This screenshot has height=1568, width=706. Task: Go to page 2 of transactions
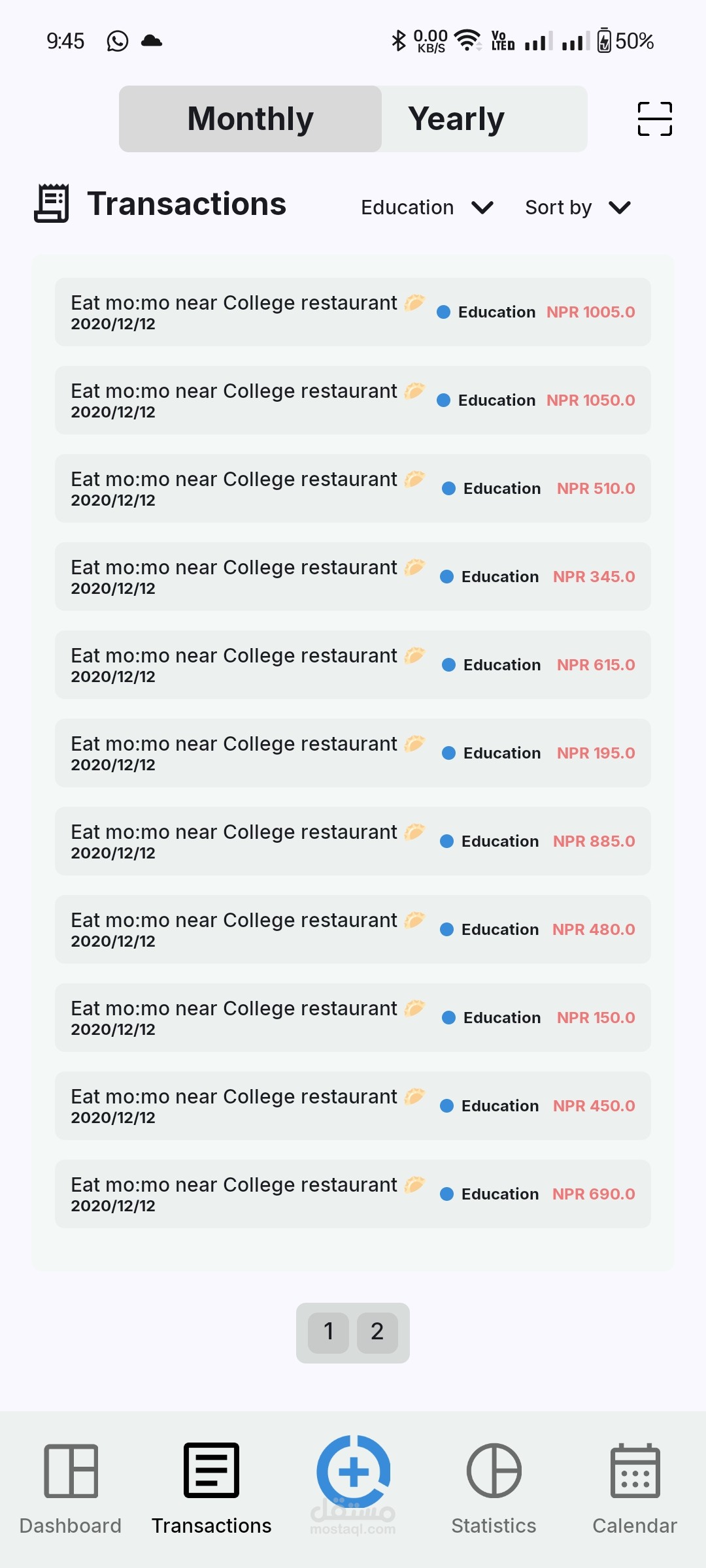click(x=377, y=1332)
